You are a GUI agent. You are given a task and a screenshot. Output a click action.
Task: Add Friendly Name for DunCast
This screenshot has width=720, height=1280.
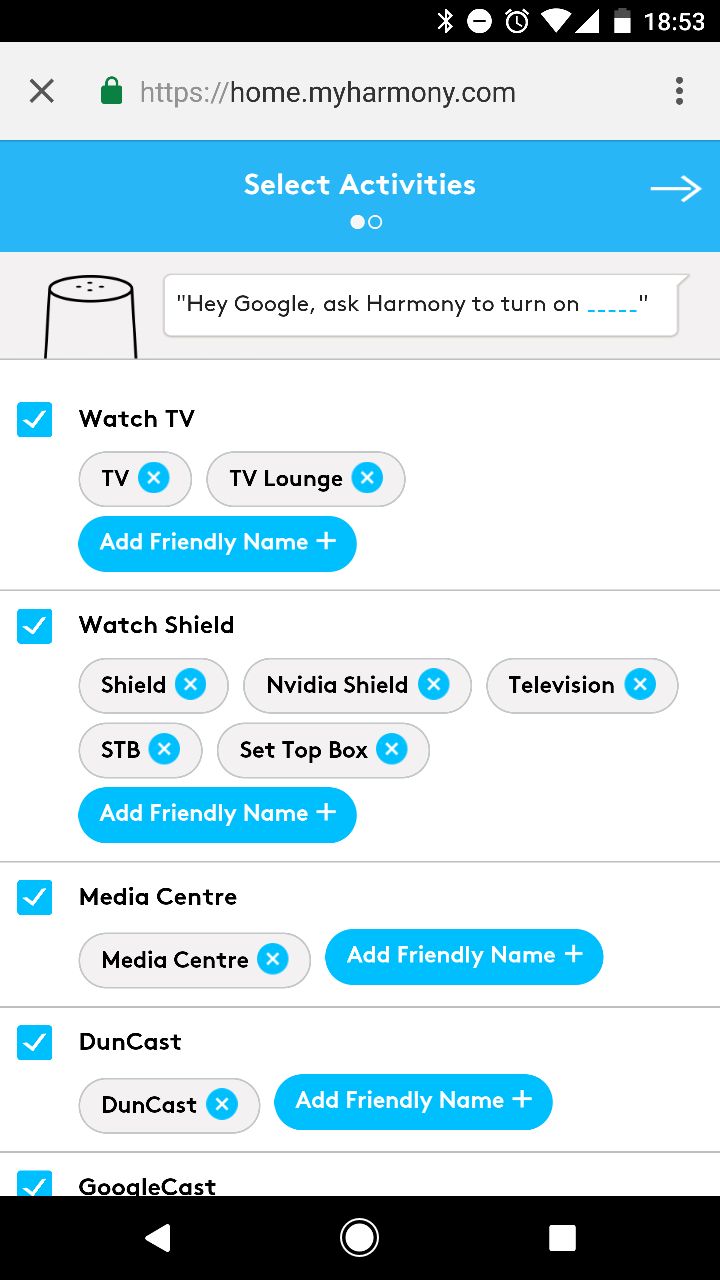[x=413, y=1101]
